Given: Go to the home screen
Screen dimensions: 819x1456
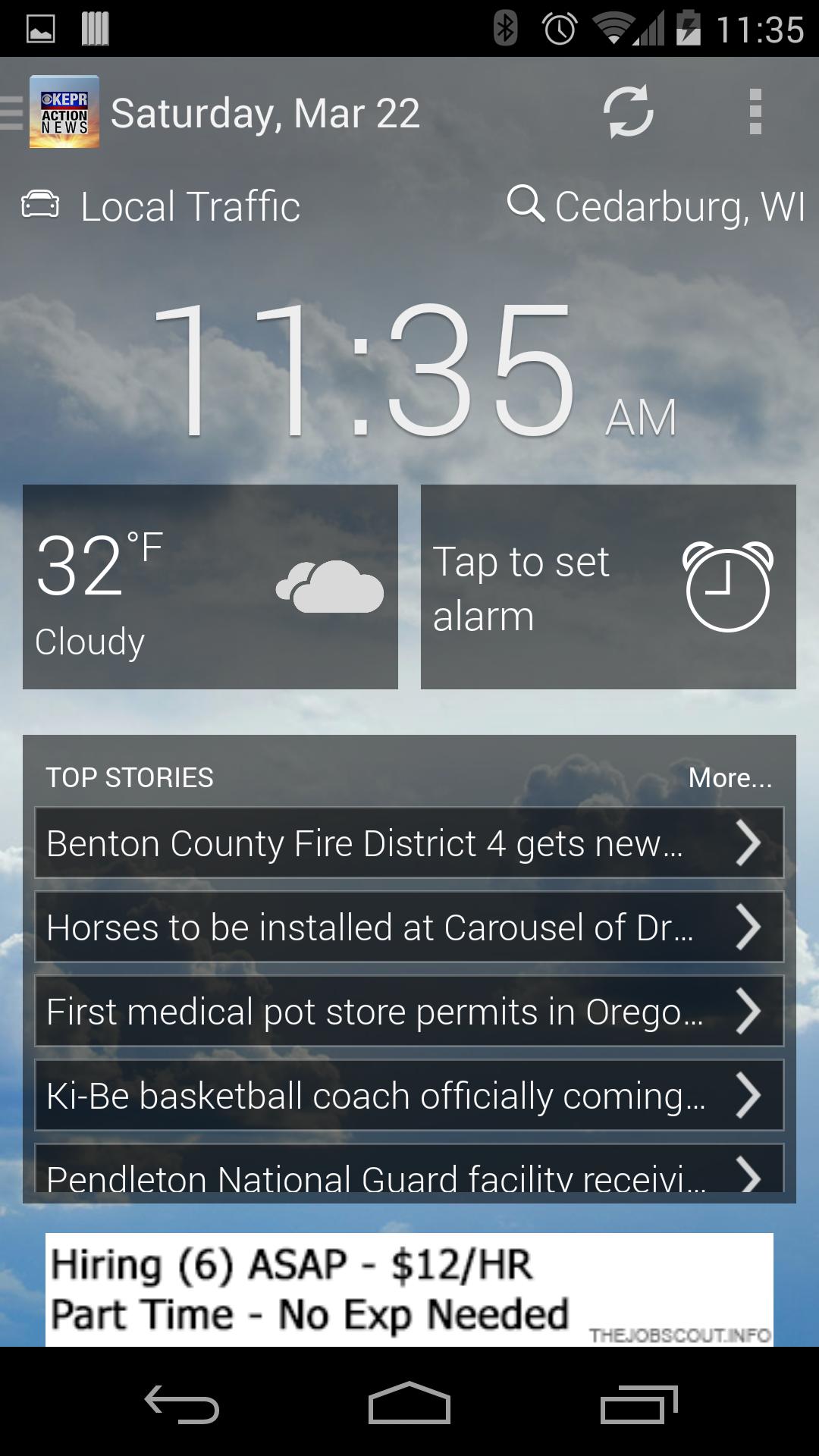Looking at the screenshot, I should [x=409, y=1404].
